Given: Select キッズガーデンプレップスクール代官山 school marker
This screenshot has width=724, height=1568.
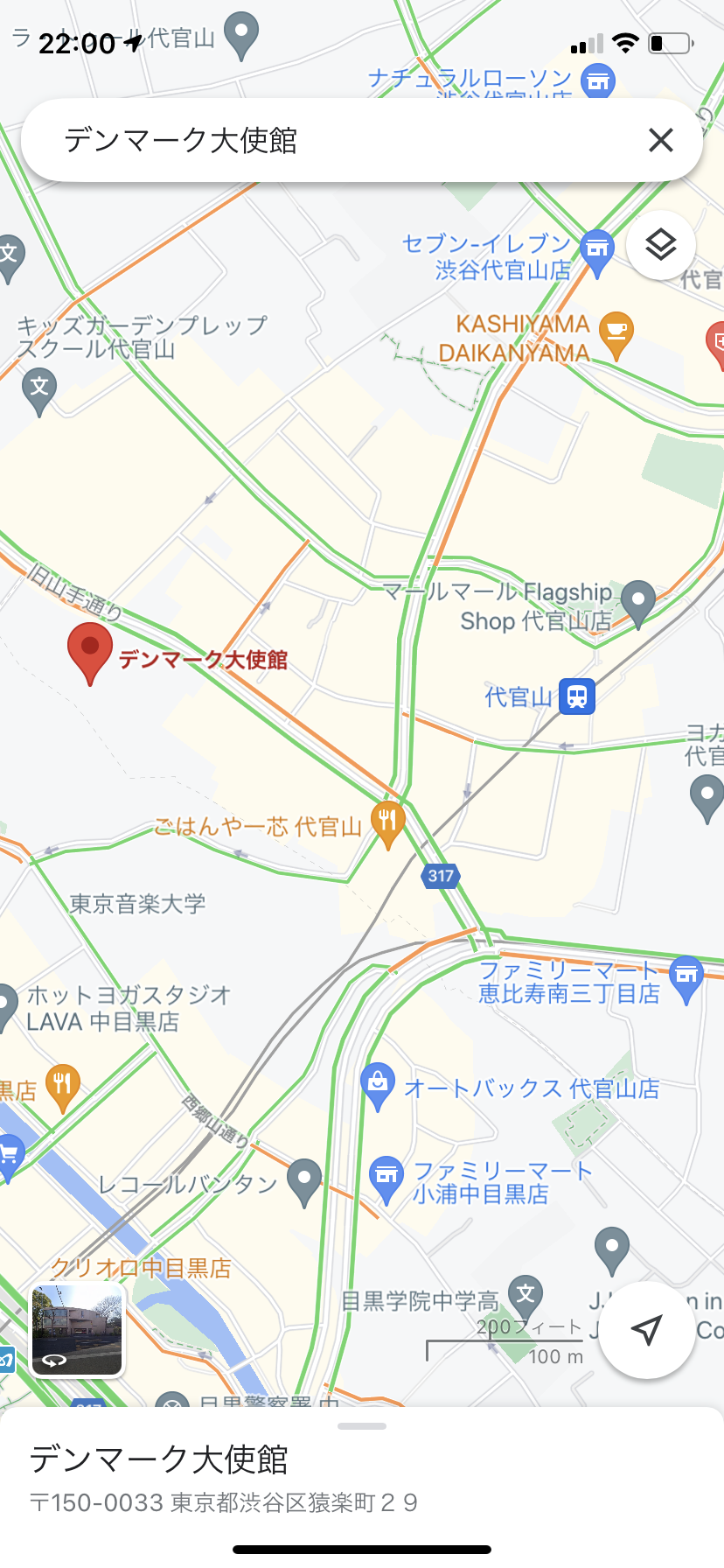Looking at the screenshot, I should coord(39,391).
